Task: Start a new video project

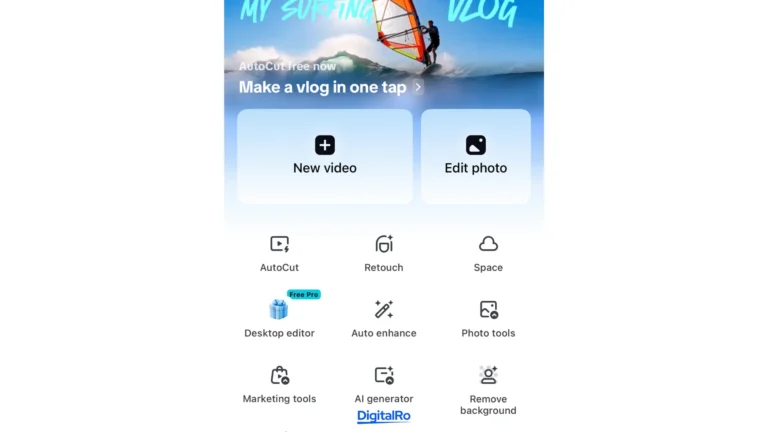Action: (324, 156)
